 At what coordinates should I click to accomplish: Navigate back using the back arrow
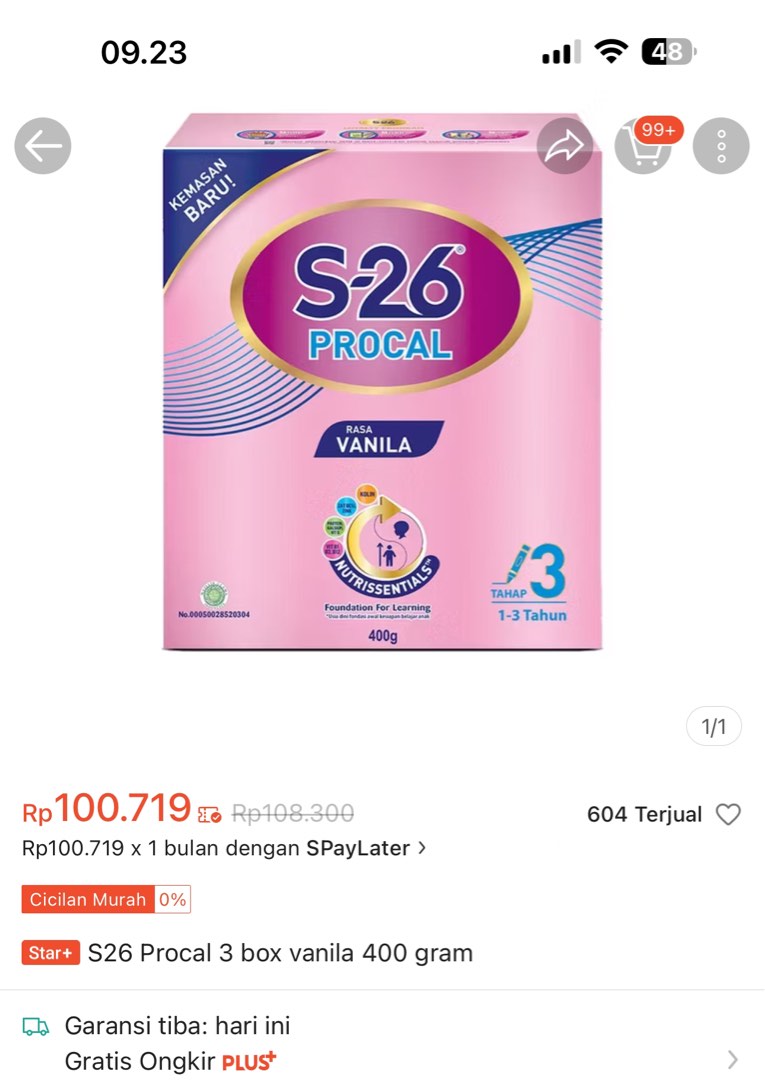point(42,146)
